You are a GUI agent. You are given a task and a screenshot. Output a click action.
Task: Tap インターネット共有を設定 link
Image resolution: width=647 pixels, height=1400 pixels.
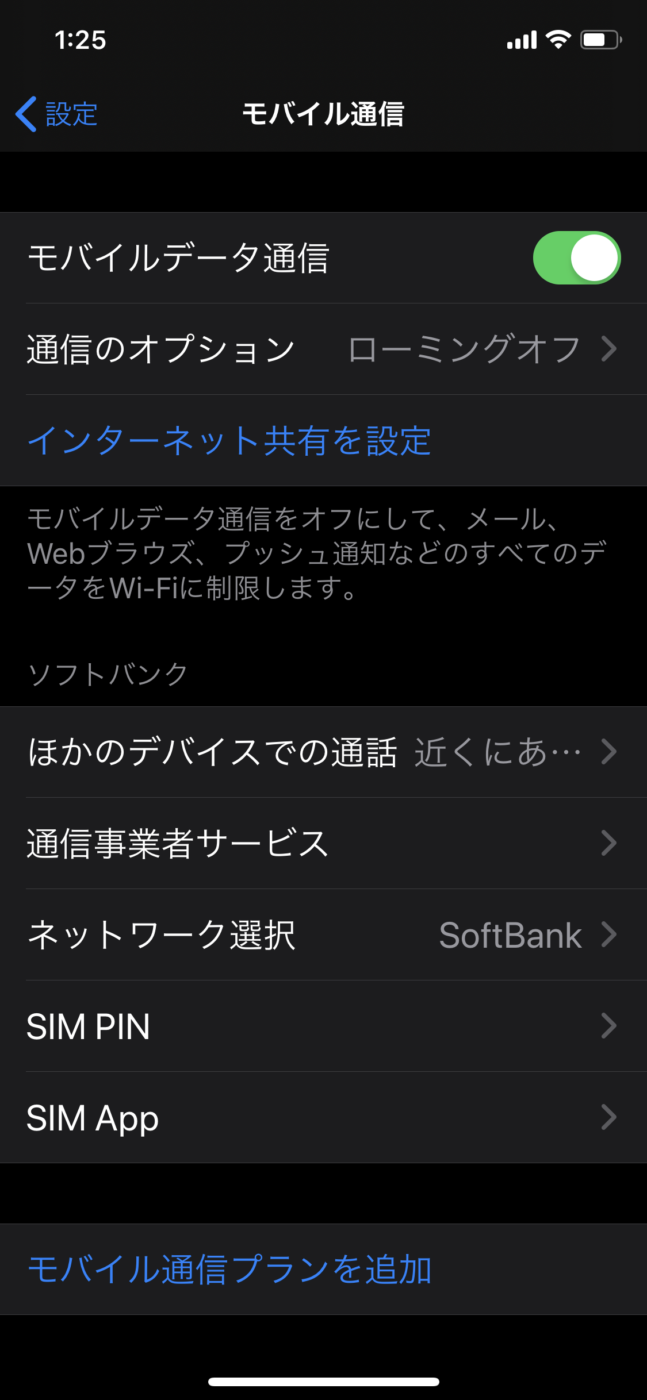click(229, 440)
